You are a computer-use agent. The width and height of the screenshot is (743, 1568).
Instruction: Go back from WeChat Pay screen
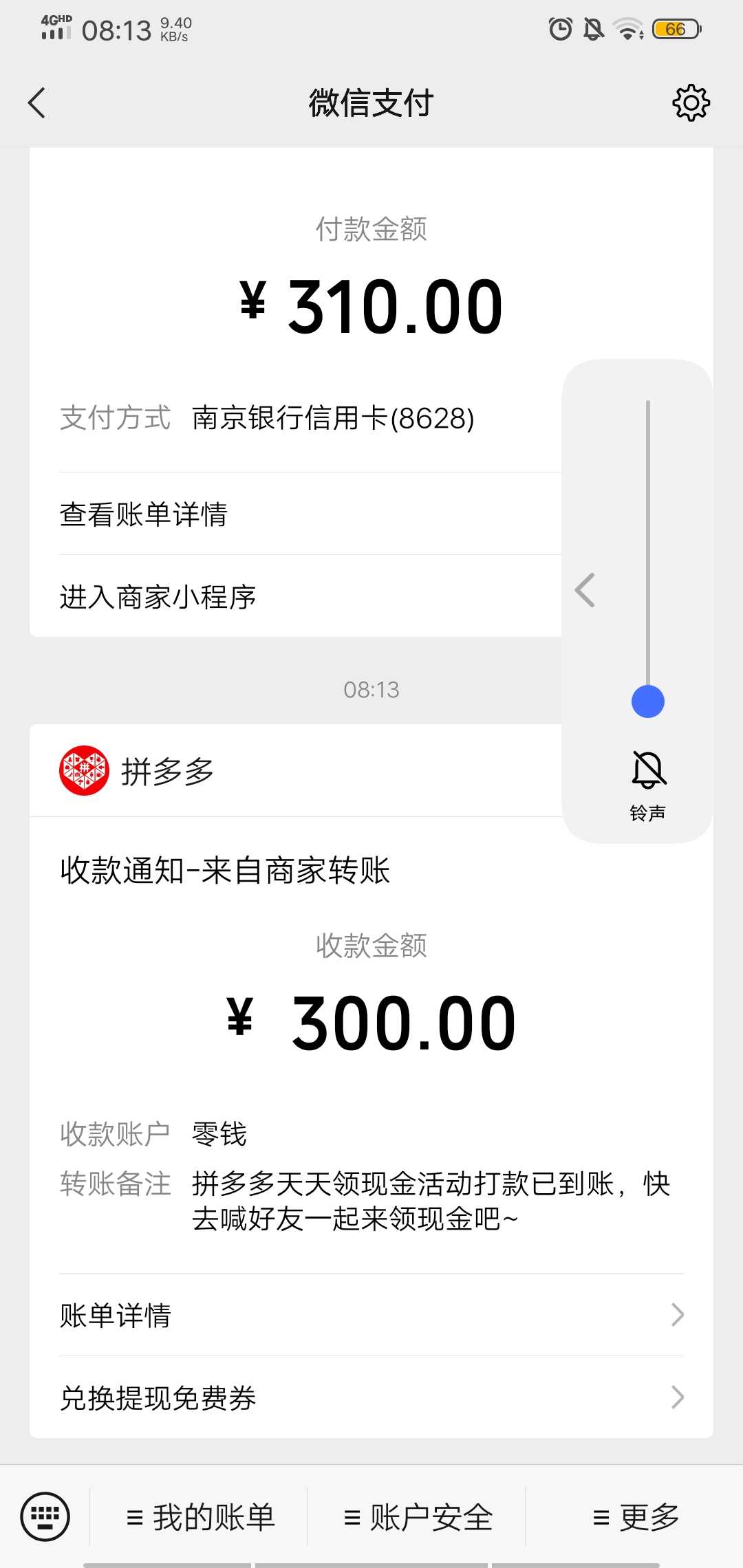point(37,103)
